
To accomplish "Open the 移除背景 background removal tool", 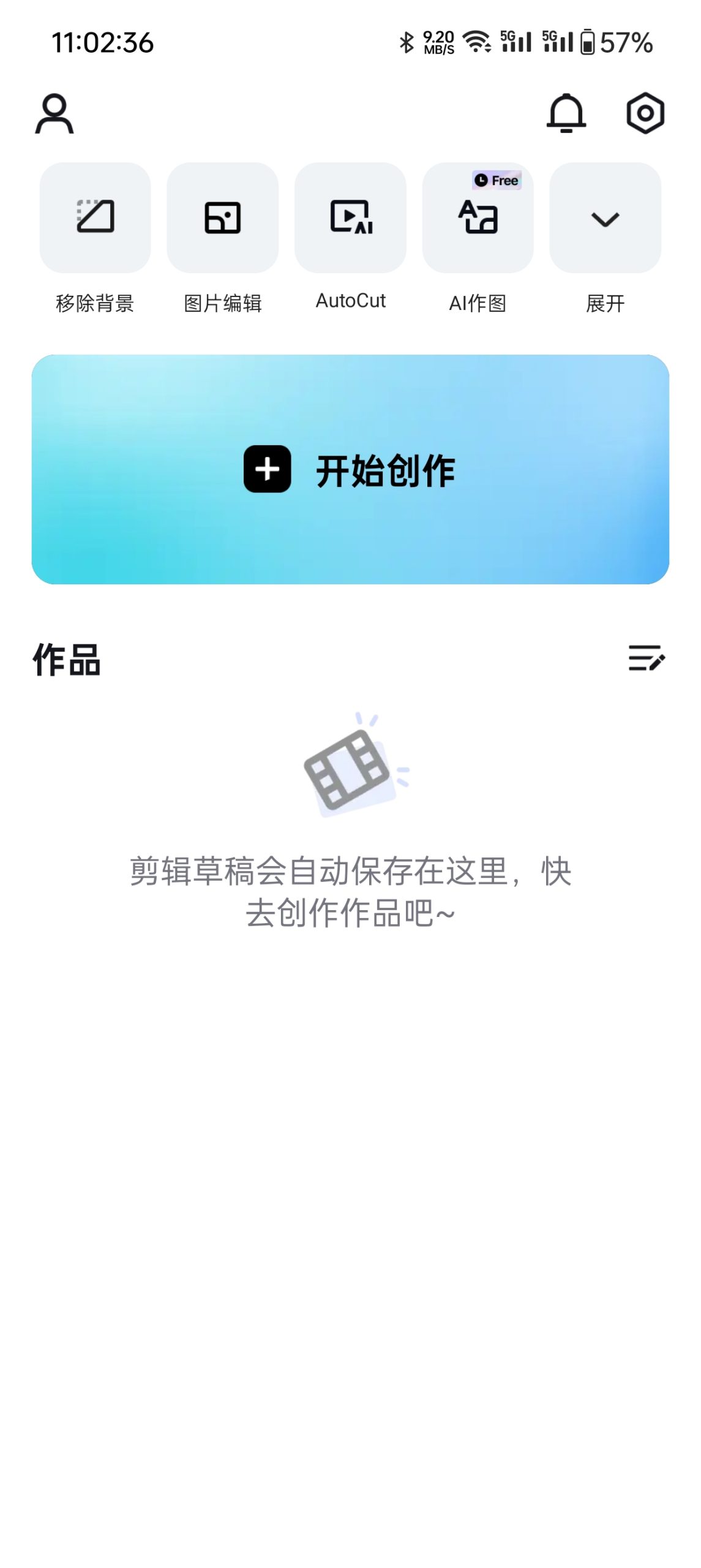I will 95,219.
